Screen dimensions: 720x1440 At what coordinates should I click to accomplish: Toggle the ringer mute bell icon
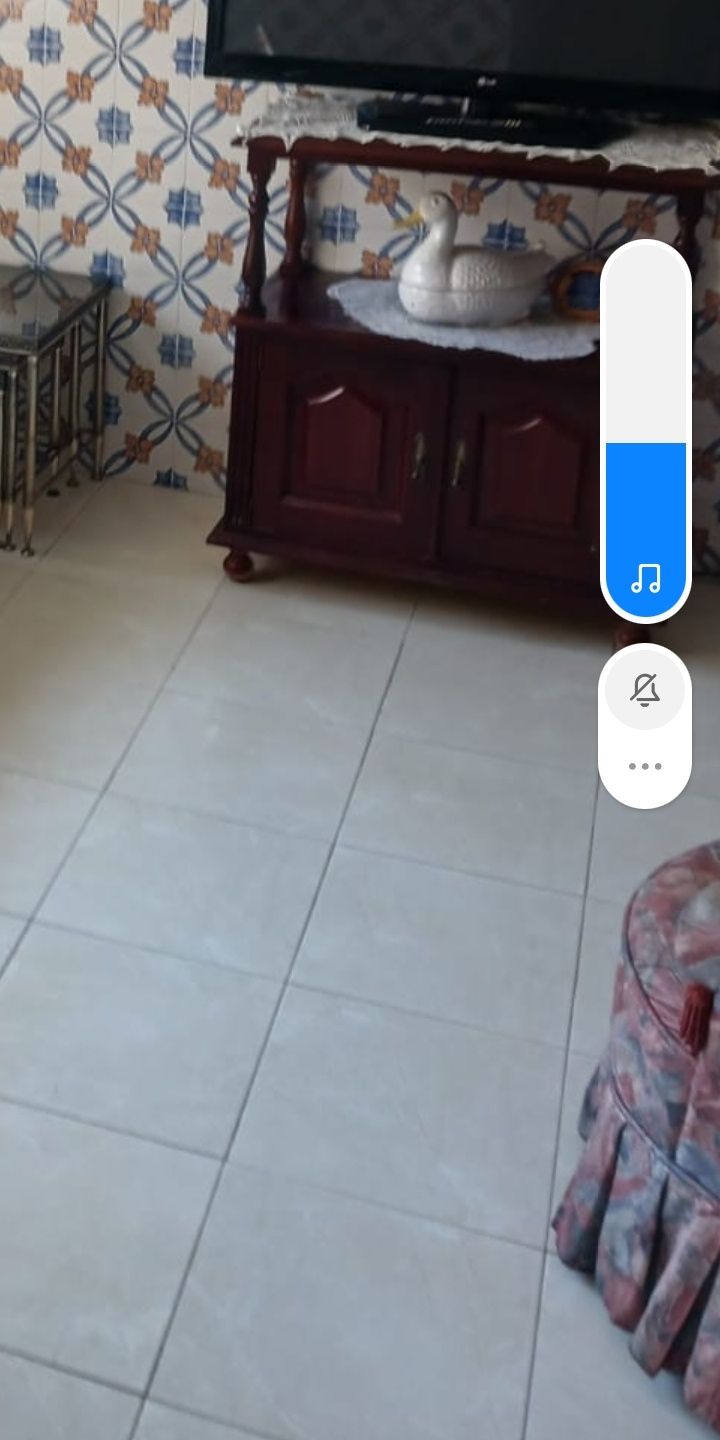pyautogui.click(x=645, y=690)
